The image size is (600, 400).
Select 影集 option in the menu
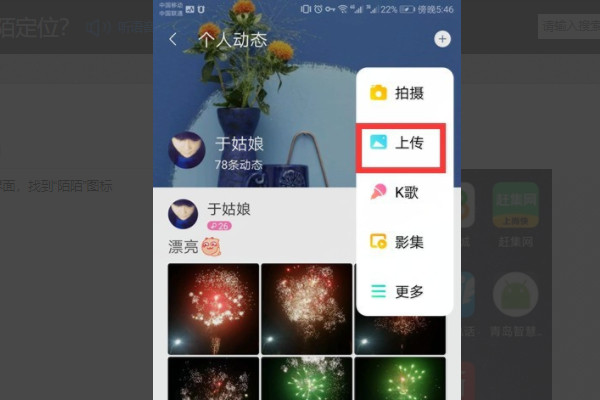coord(404,241)
